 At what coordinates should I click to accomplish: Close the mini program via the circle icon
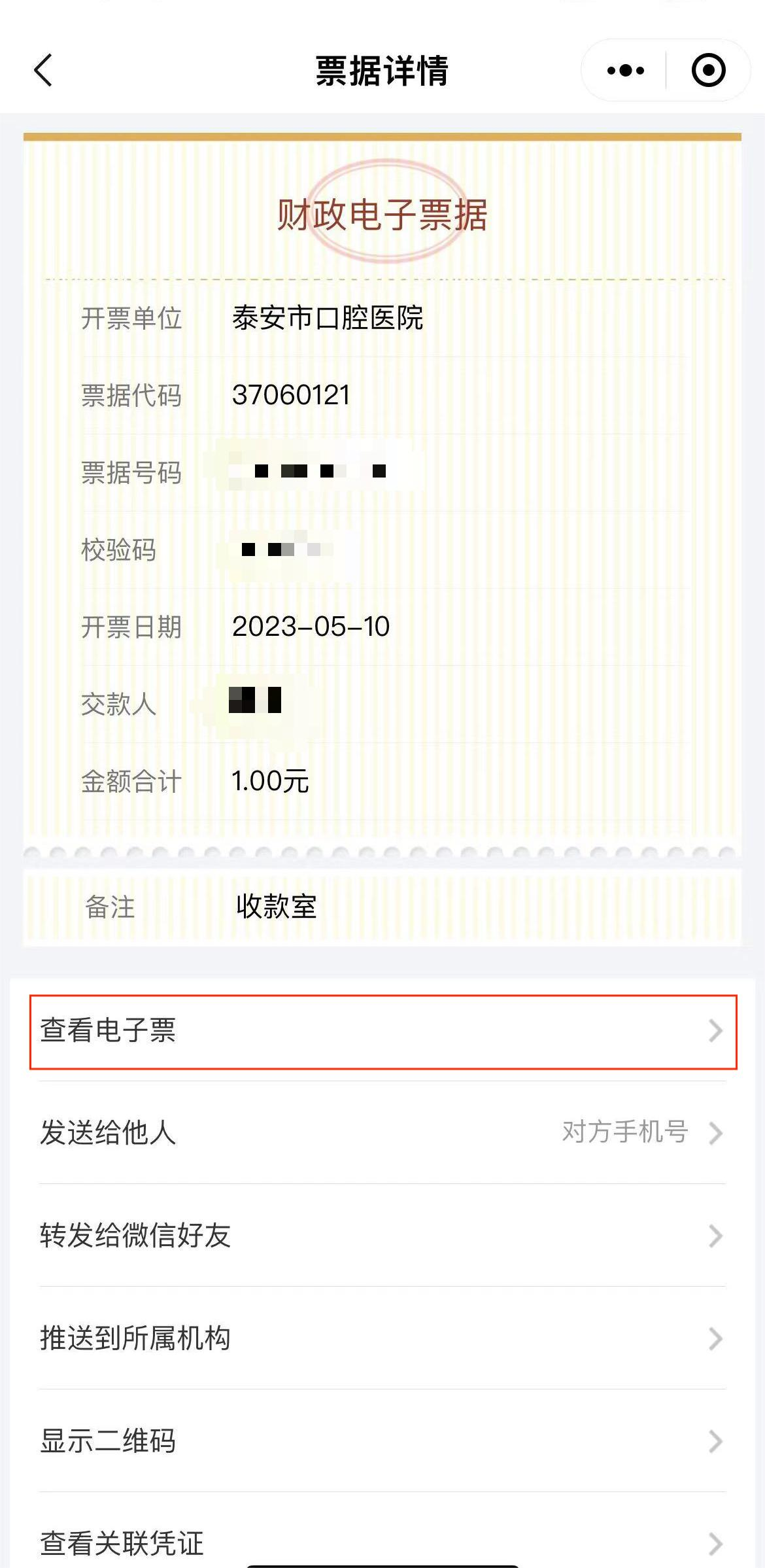pyautogui.click(x=708, y=70)
